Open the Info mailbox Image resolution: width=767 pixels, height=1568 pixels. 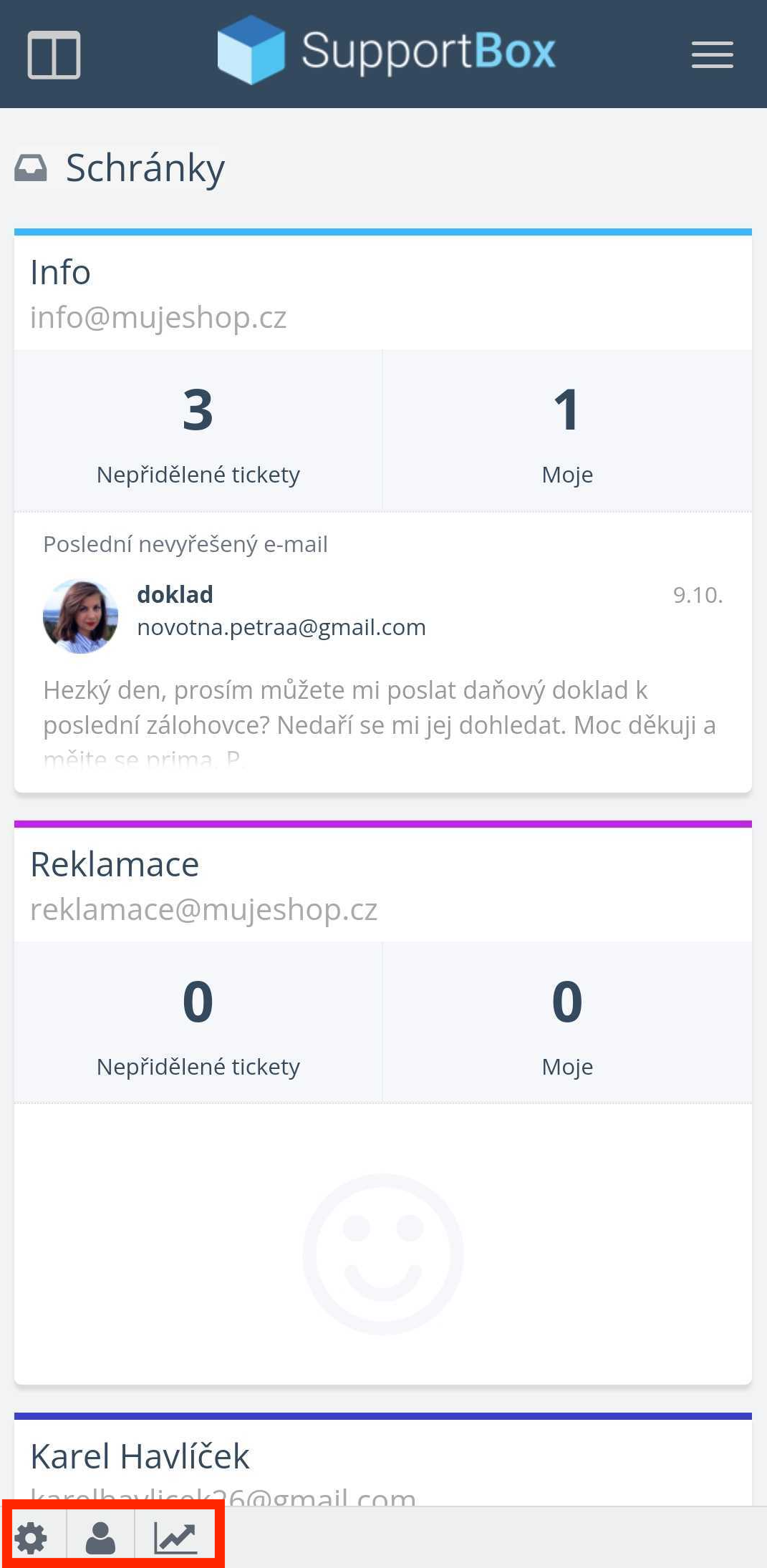61,273
